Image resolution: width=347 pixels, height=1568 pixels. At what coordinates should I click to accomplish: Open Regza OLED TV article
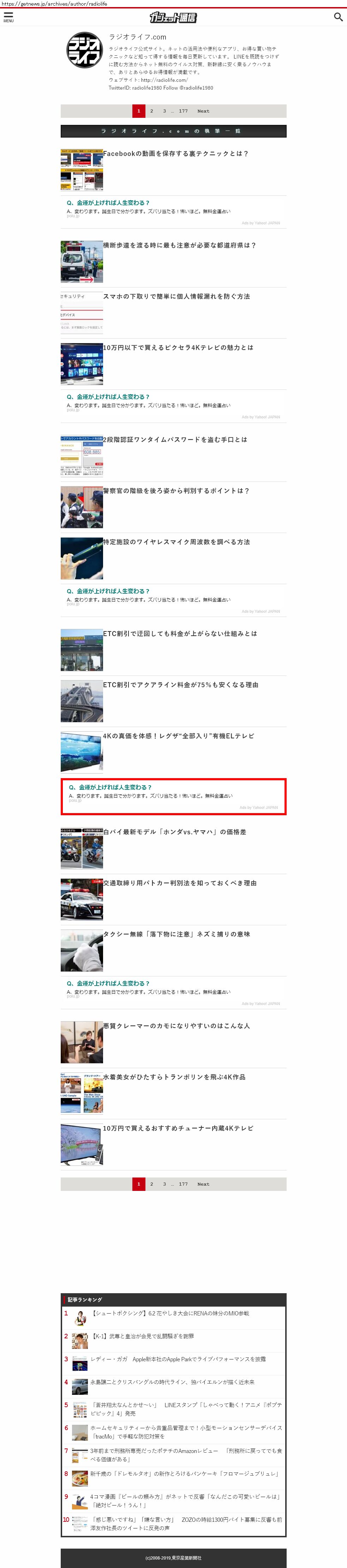click(x=178, y=736)
